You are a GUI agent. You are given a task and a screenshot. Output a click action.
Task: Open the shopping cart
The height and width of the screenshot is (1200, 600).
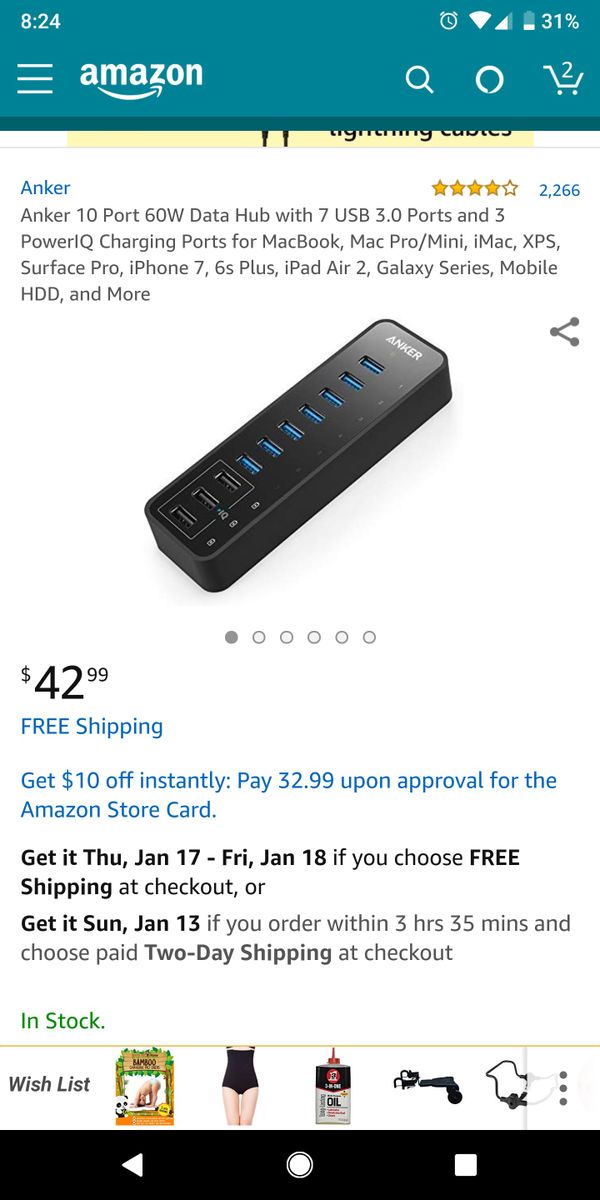click(563, 78)
